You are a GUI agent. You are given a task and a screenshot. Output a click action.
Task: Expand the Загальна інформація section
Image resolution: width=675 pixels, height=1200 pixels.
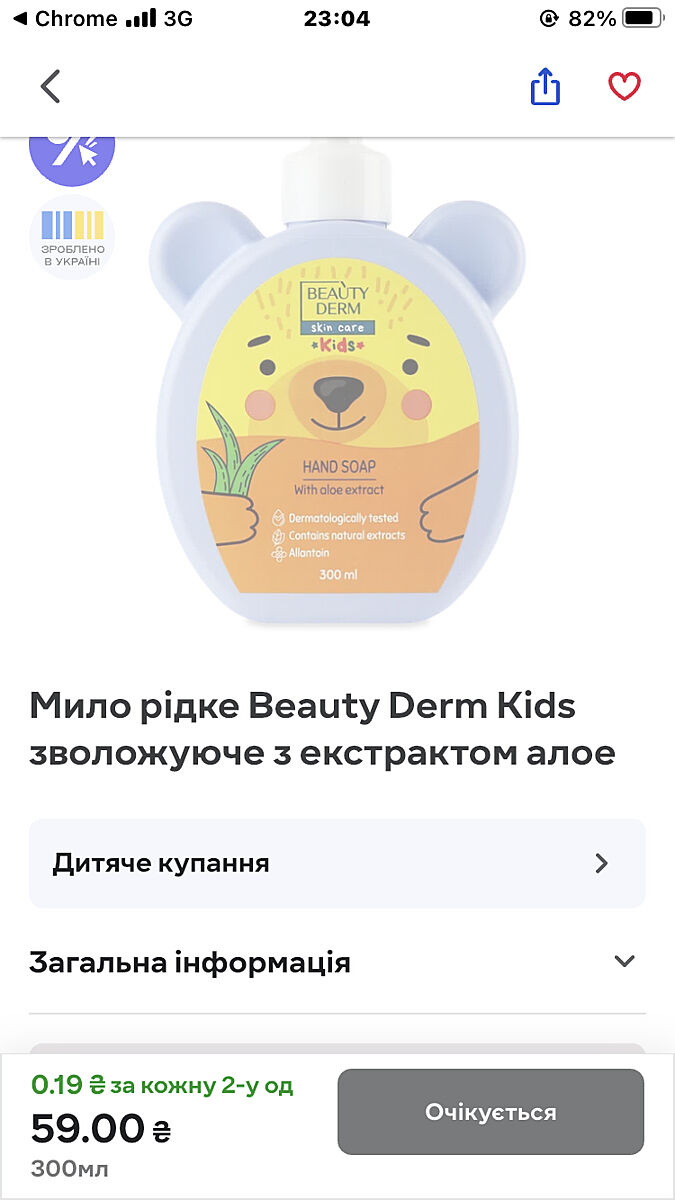coord(337,962)
